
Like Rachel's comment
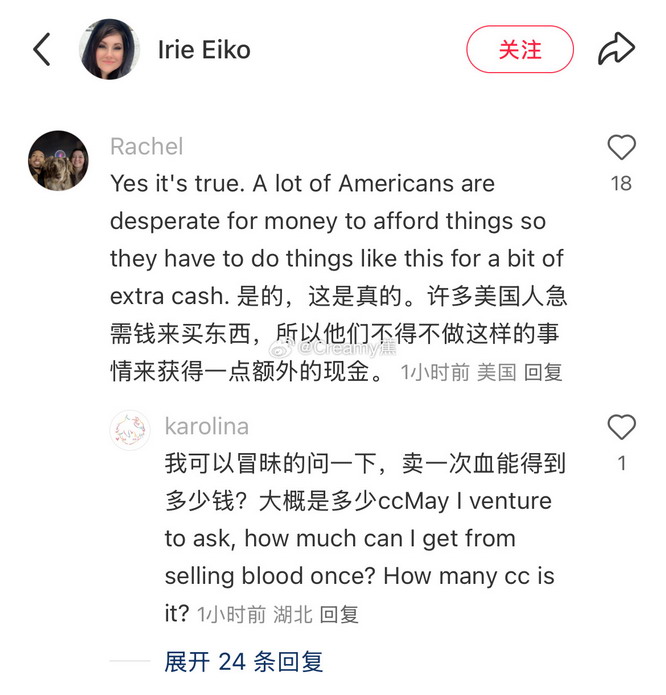(621, 149)
